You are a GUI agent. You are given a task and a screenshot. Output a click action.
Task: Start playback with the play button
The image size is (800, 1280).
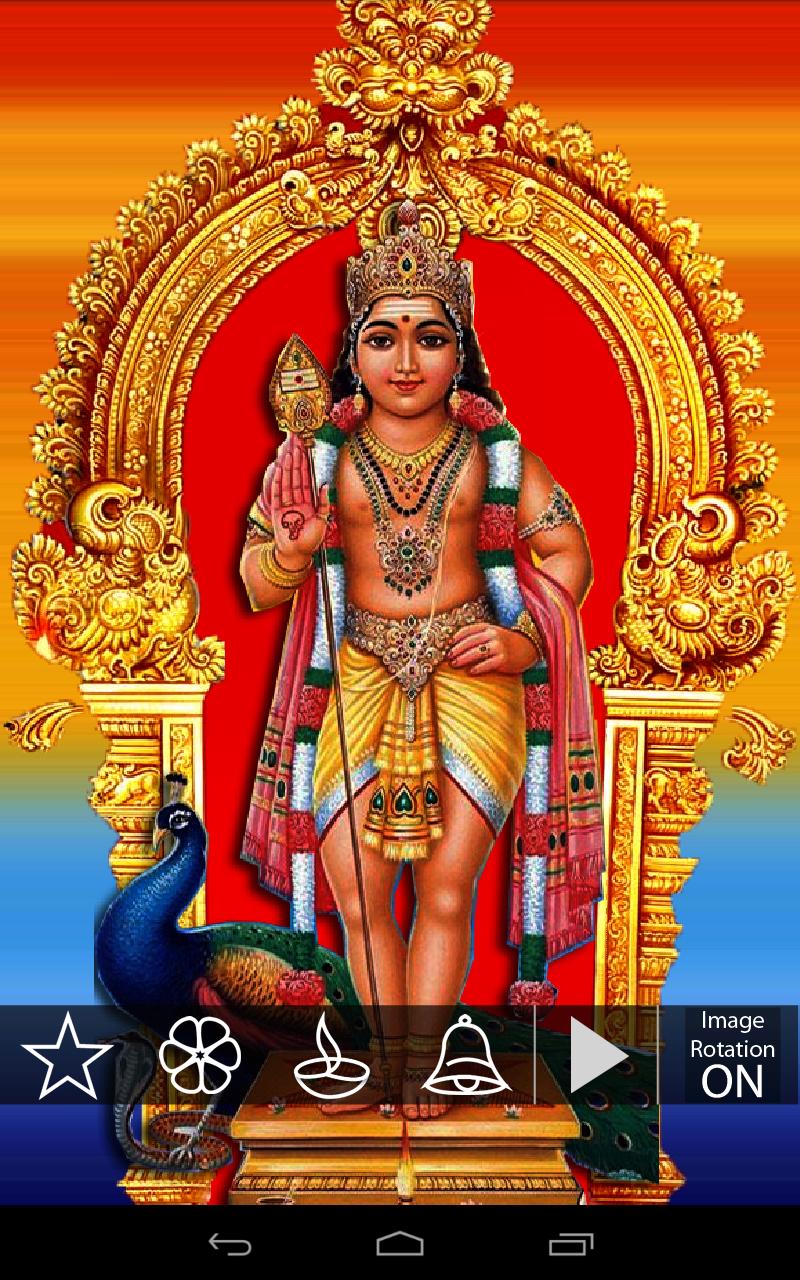pyautogui.click(x=598, y=1056)
